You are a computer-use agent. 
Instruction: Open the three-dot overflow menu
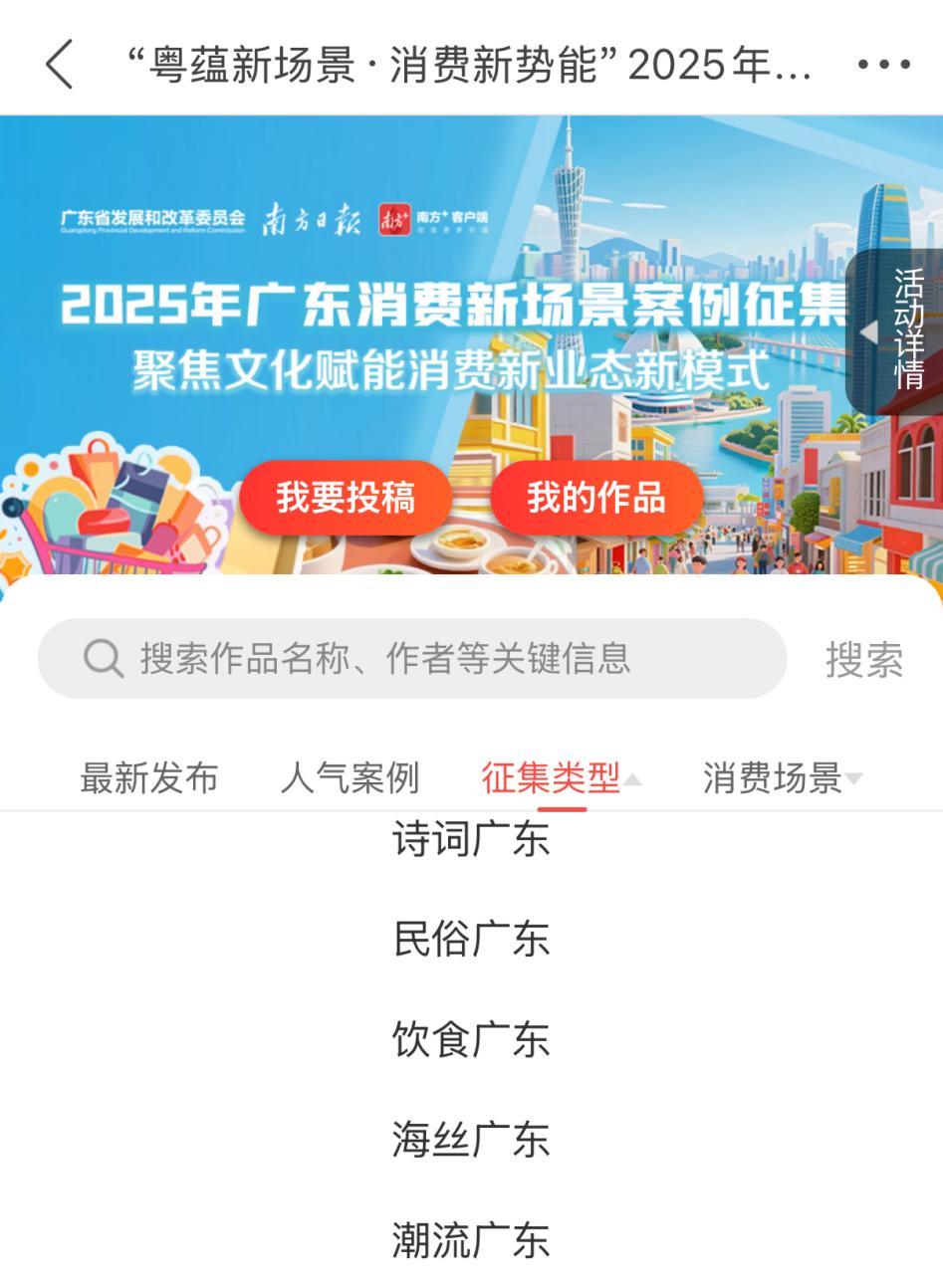(883, 65)
